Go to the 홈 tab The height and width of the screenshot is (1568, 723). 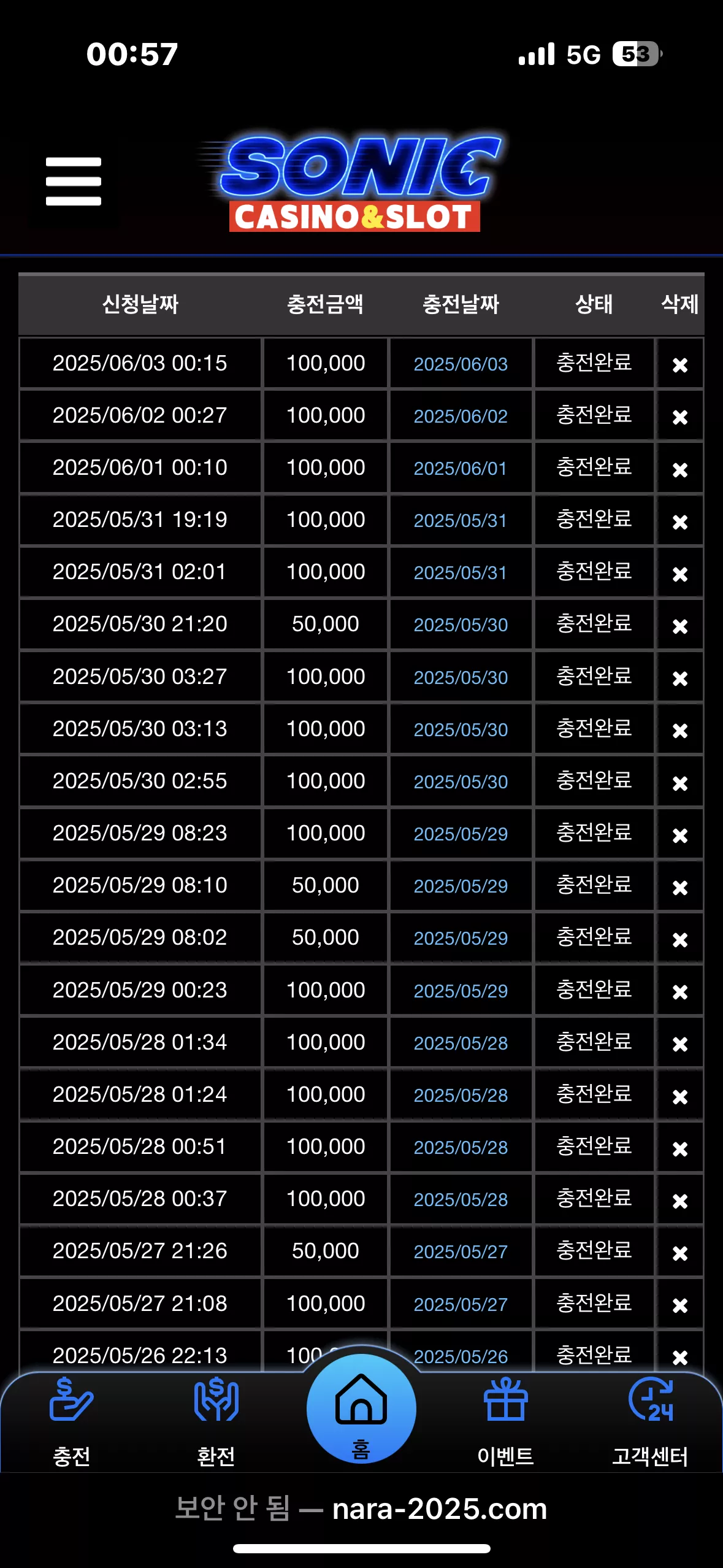click(x=361, y=1409)
